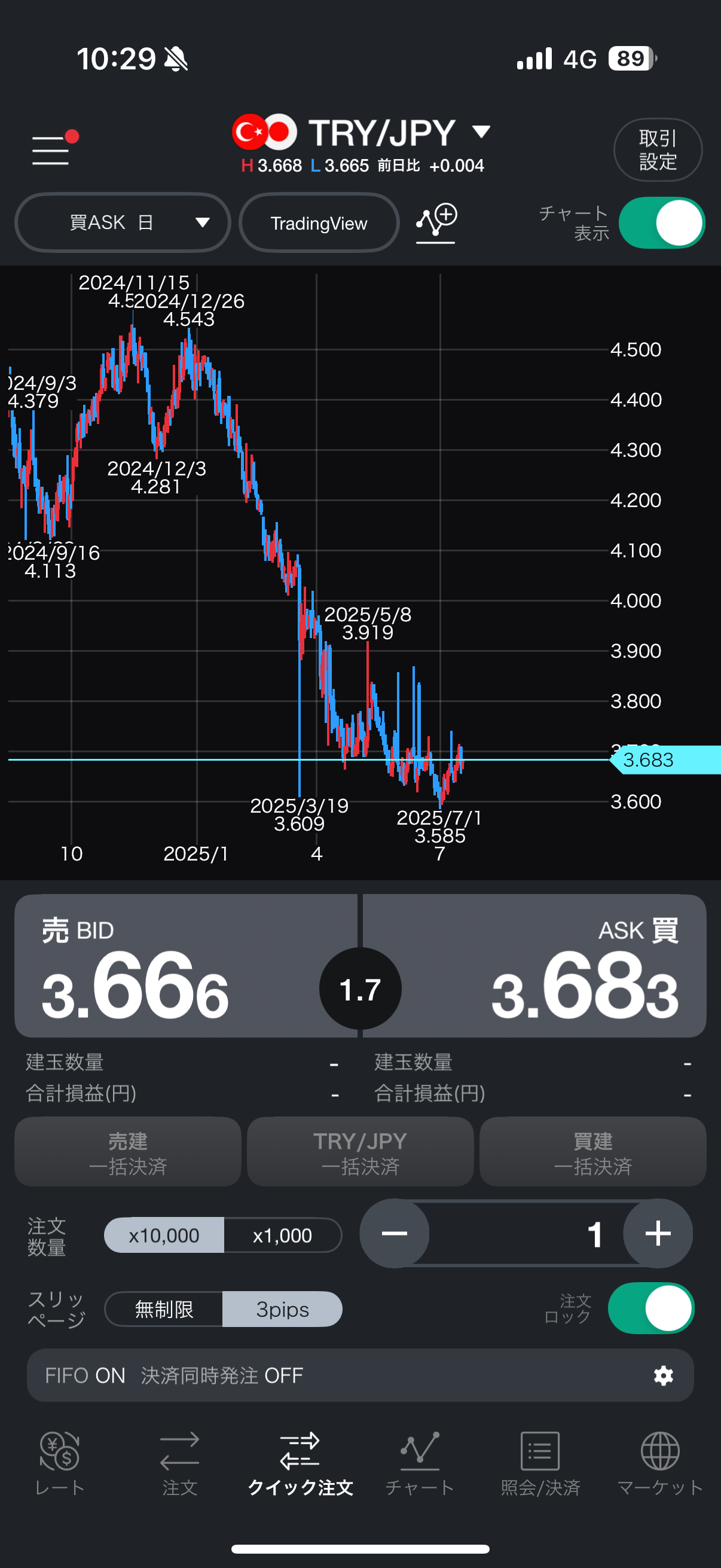Increase order quantity with the plus button
Screen dimensions: 721x1568
657,1233
